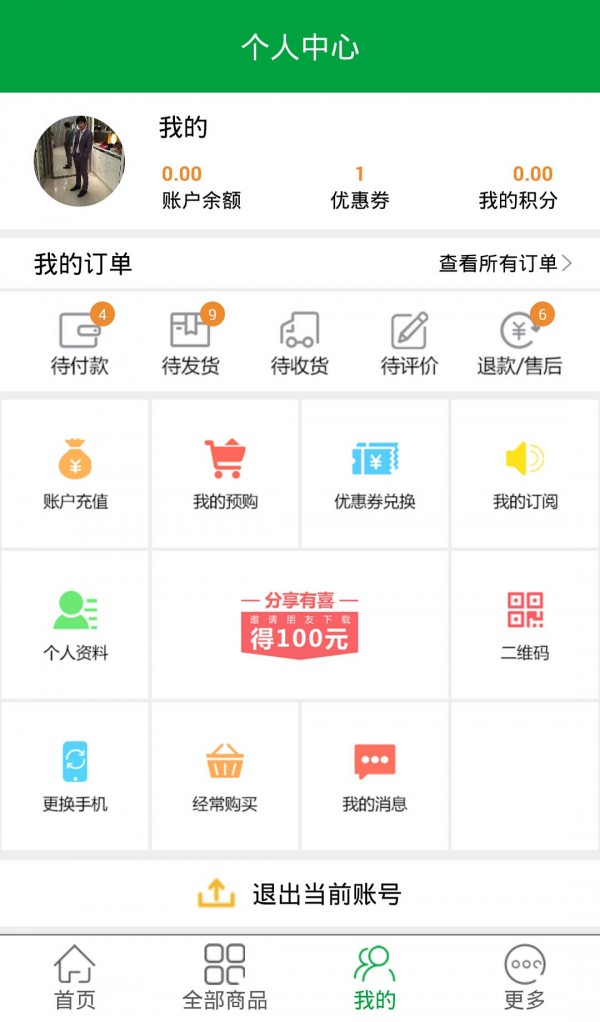Switch to the 首页 home tab
Viewport: 600px width, 1022px height.
pyautogui.click(x=75, y=978)
